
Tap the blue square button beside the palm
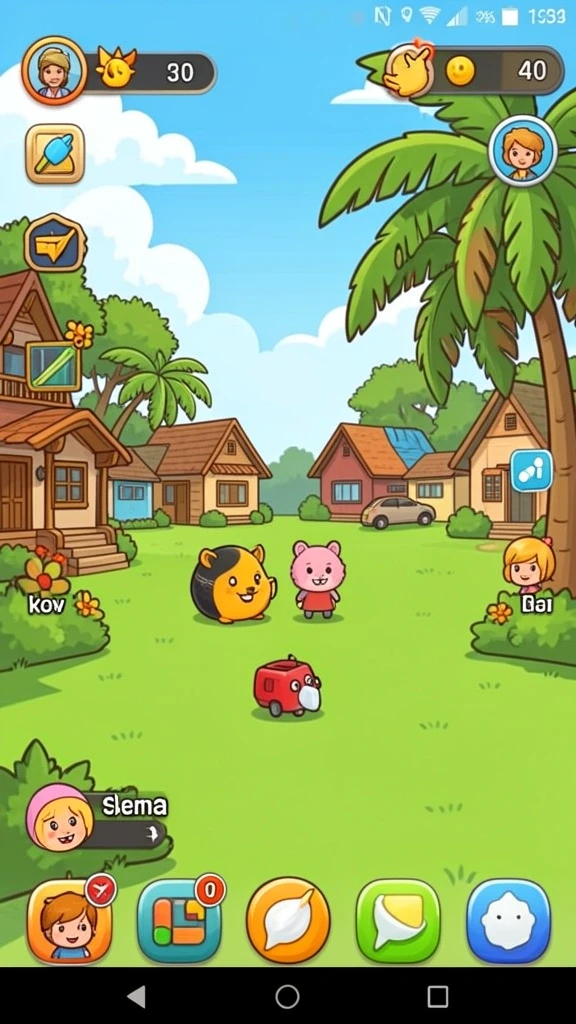[x=531, y=471]
